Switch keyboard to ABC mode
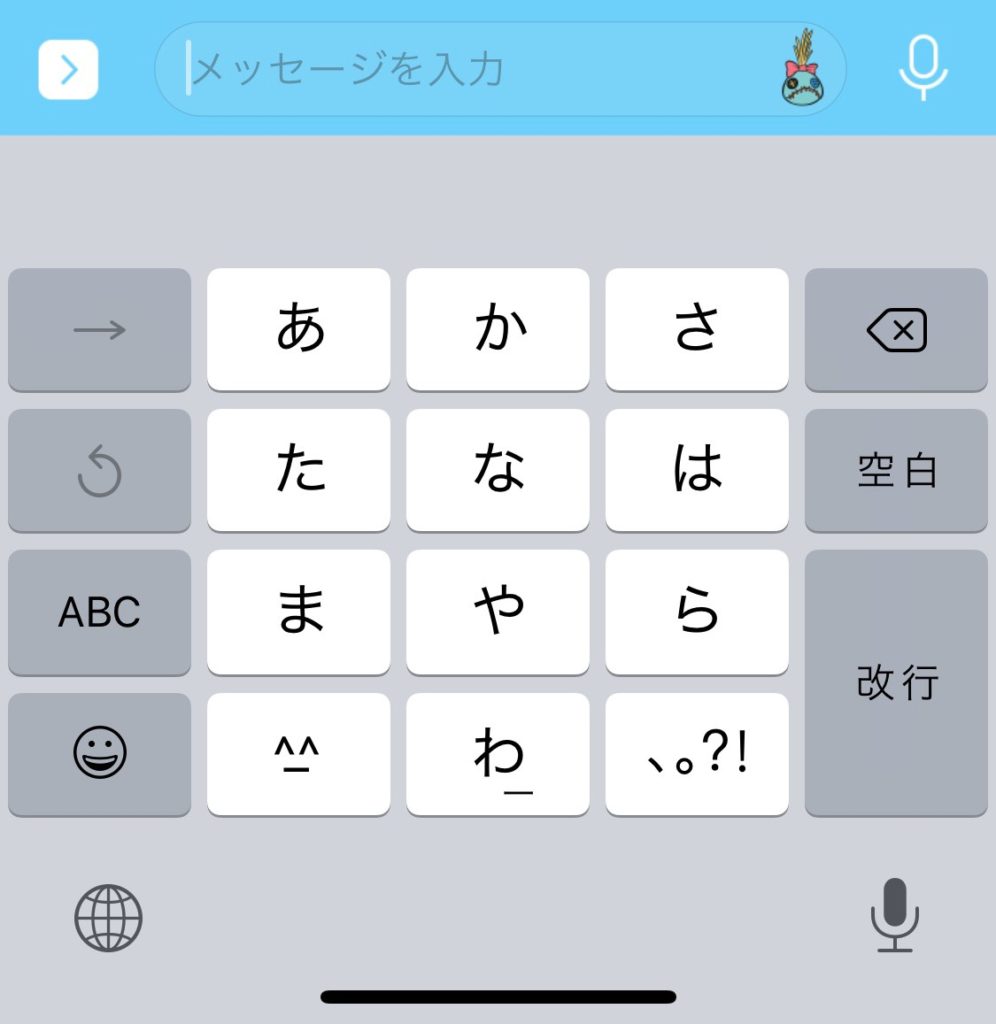The image size is (996, 1024). [99, 611]
